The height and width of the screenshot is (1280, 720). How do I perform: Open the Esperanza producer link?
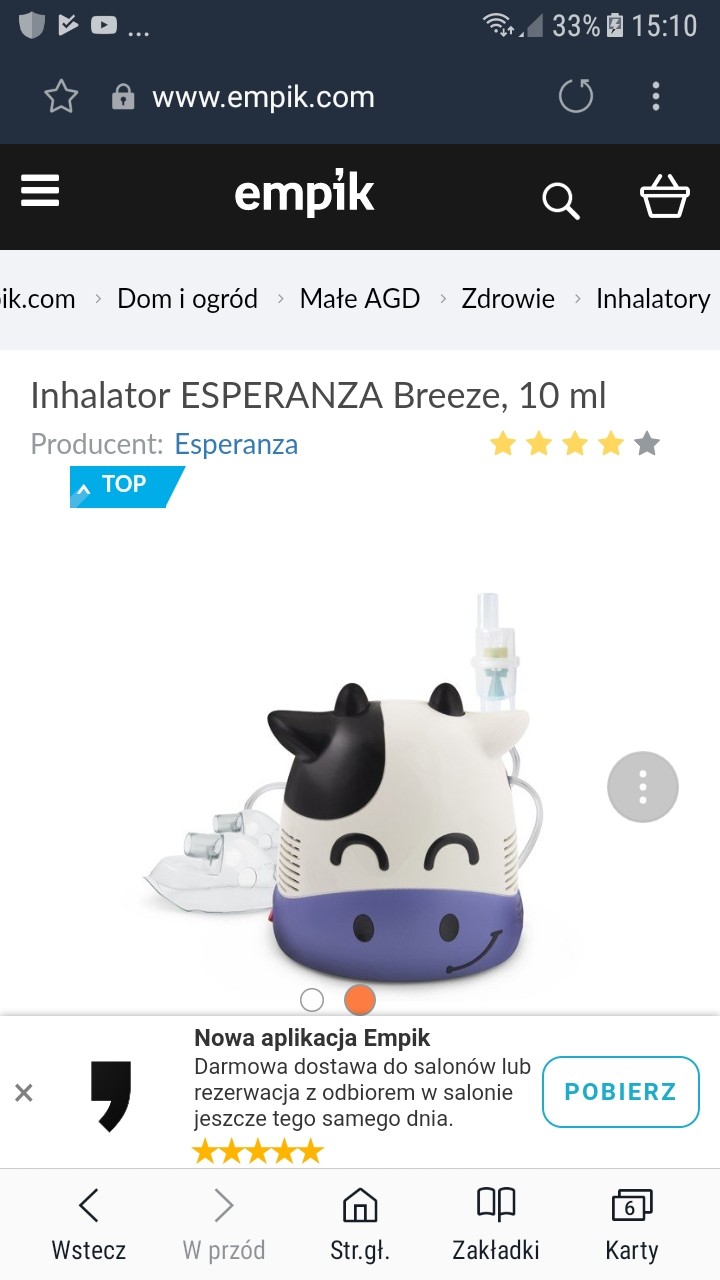(x=236, y=444)
